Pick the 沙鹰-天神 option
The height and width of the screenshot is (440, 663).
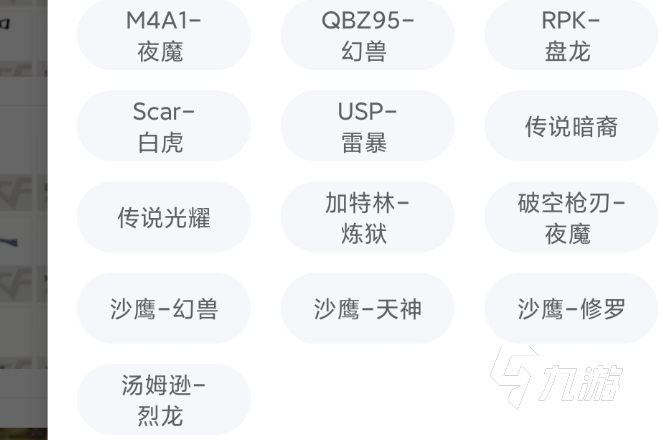pos(367,309)
